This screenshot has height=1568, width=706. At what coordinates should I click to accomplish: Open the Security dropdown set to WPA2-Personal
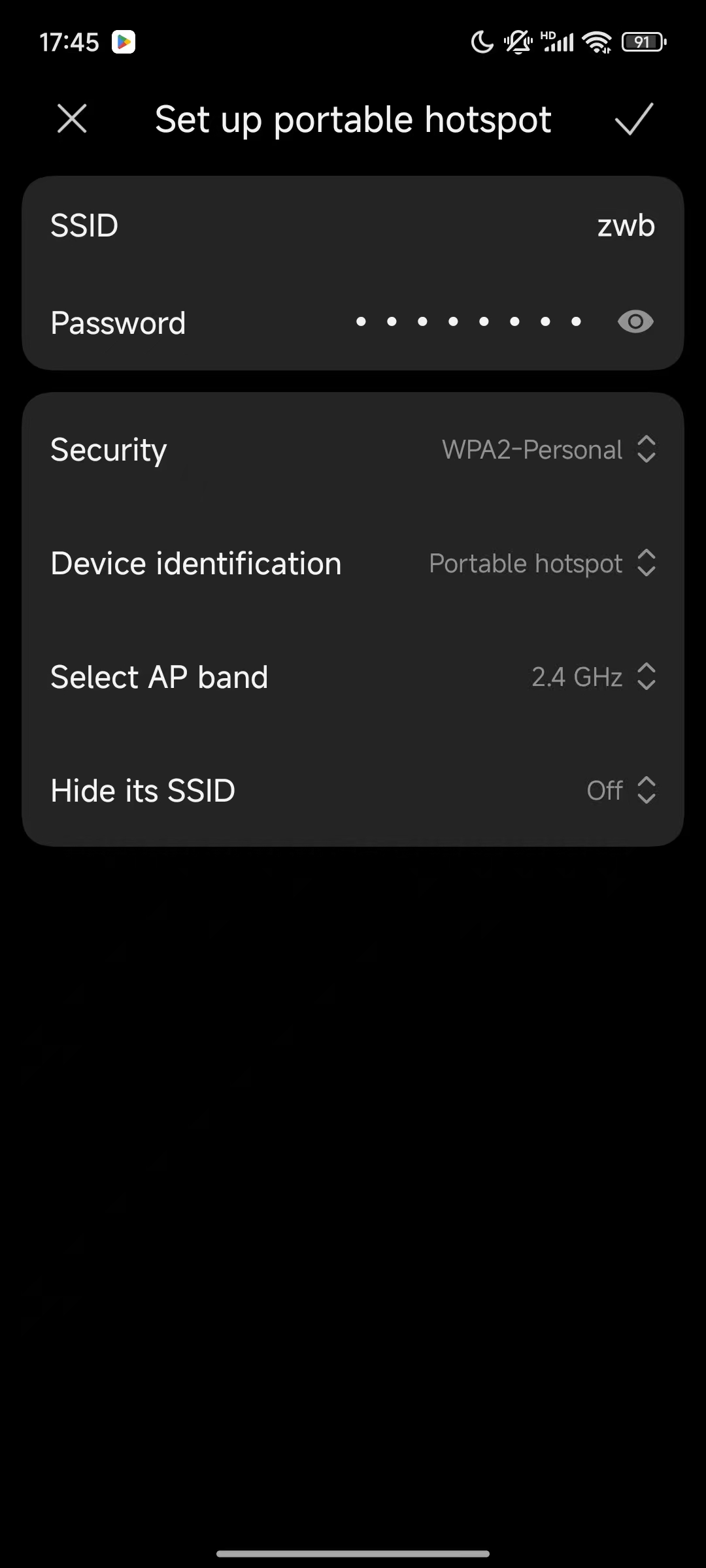pos(353,449)
